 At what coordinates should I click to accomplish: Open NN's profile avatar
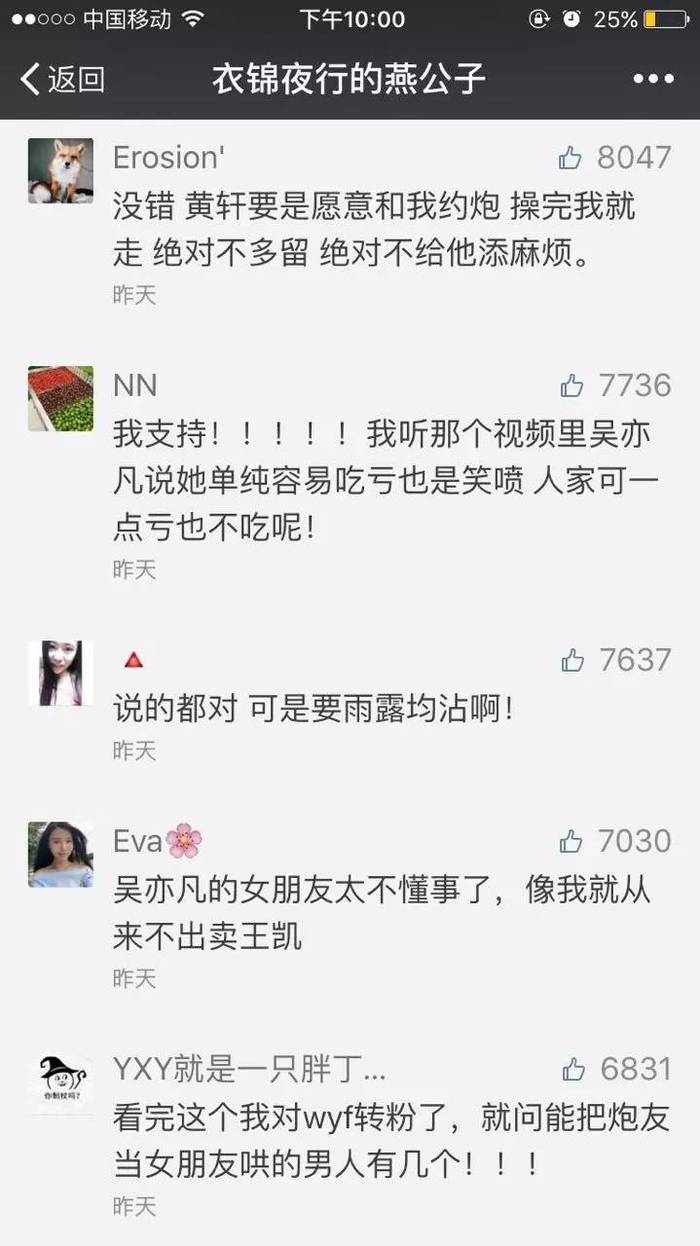click(60, 399)
